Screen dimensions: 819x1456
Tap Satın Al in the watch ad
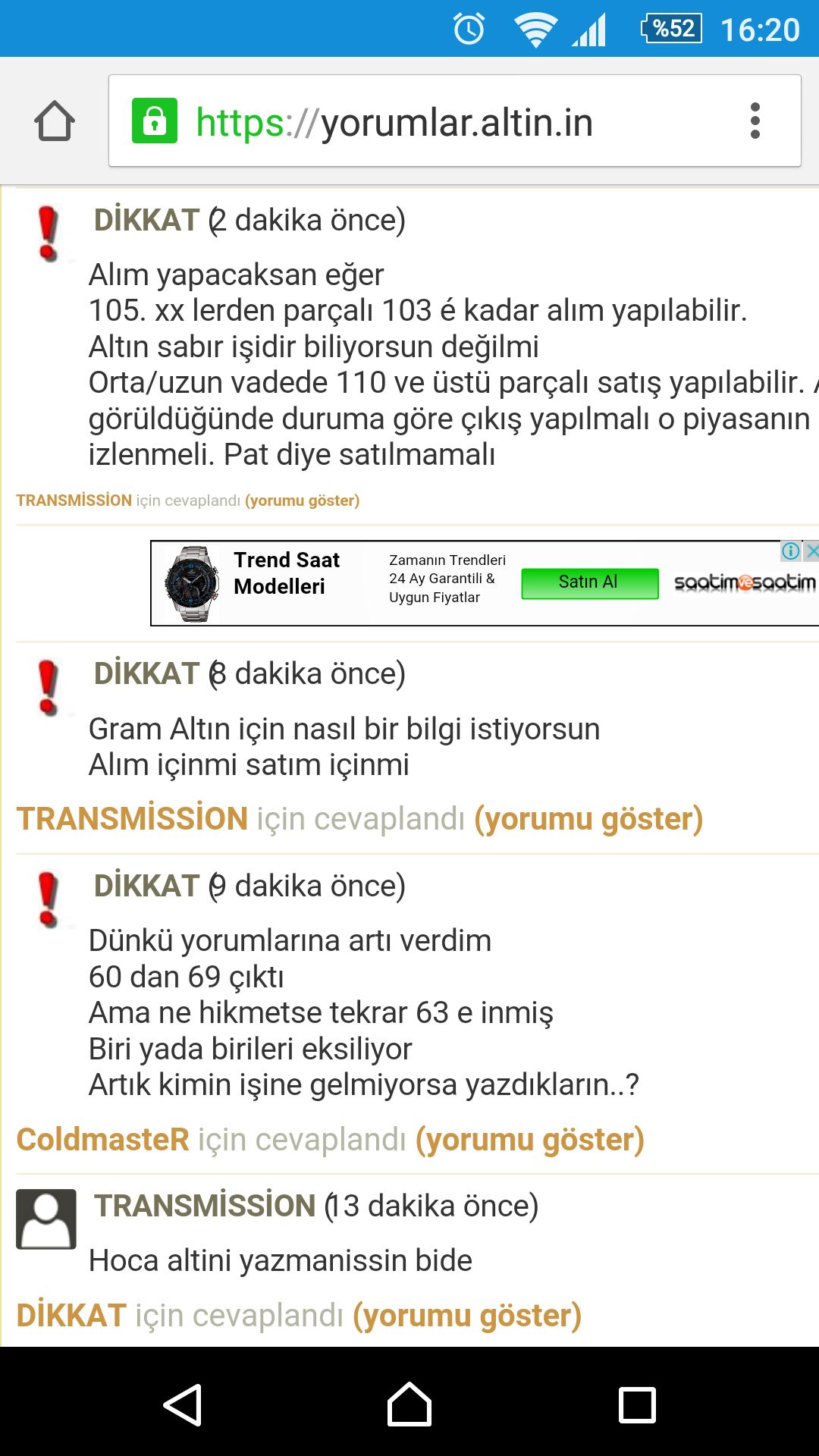(x=589, y=582)
